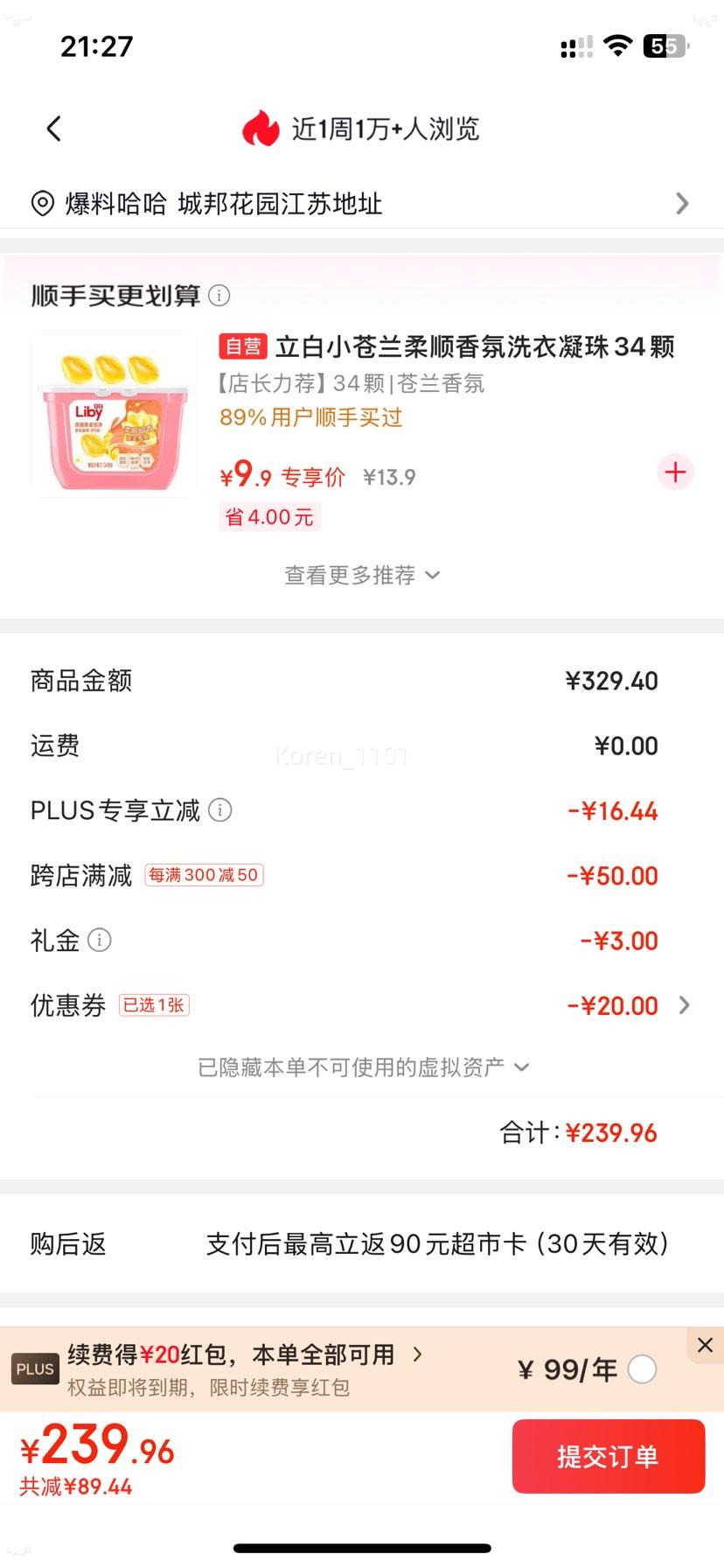Viewport: 724px width, 1568px height.
Task: Open the info icon next to 顺手买更划算
Action: tap(219, 296)
